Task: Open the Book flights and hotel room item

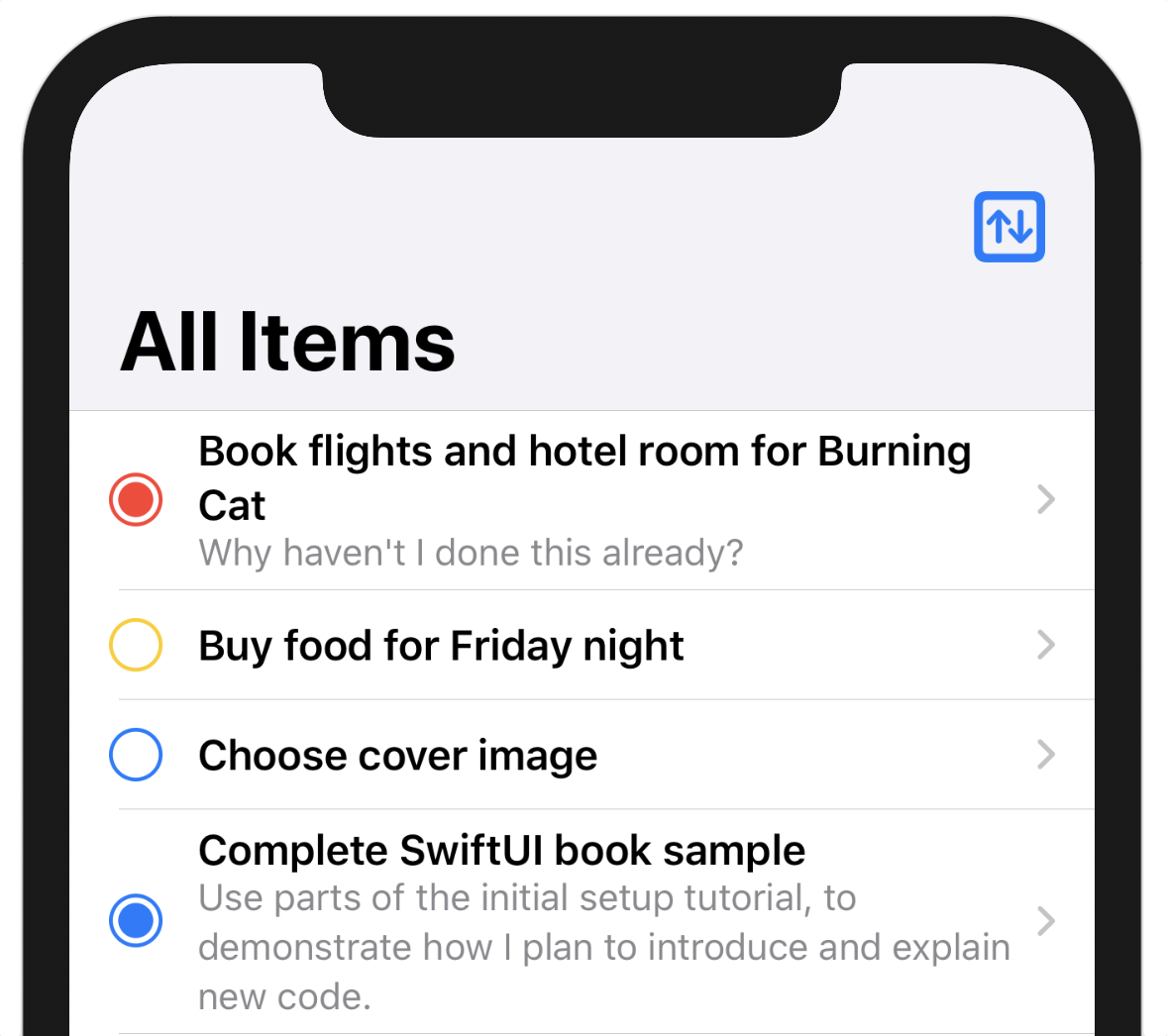Action: [x=584, y=499]
